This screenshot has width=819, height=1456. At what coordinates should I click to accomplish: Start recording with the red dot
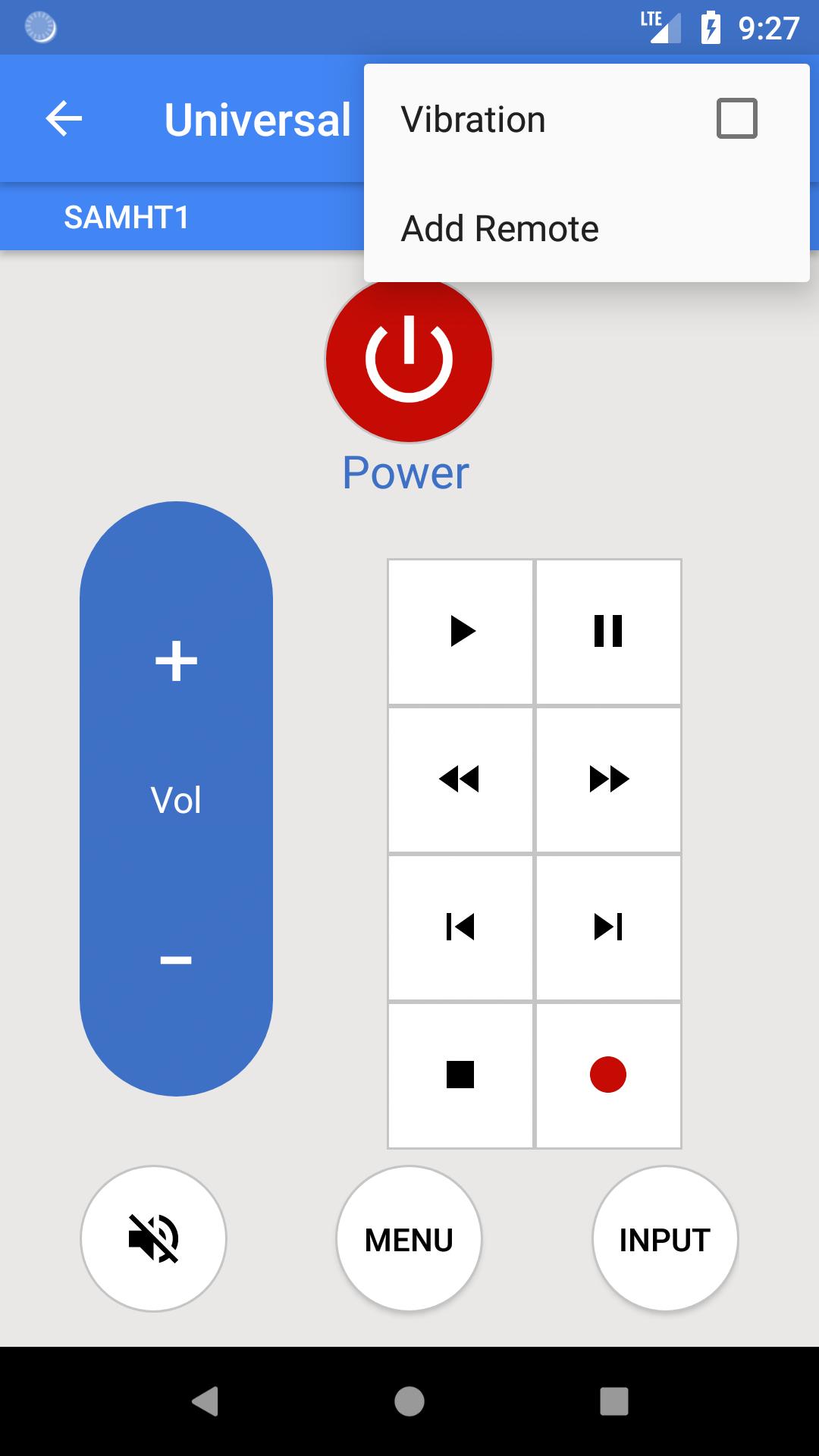pos(608,1075)
